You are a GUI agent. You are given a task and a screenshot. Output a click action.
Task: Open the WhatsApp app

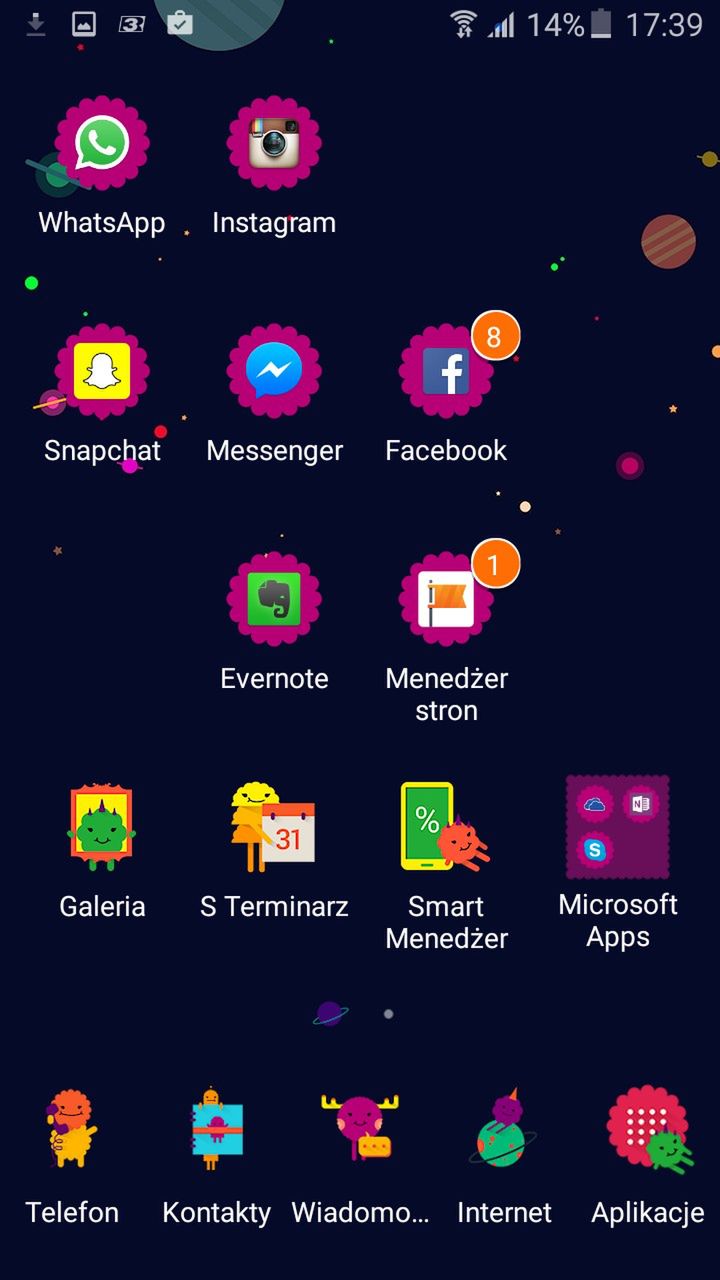click(102, 145)
